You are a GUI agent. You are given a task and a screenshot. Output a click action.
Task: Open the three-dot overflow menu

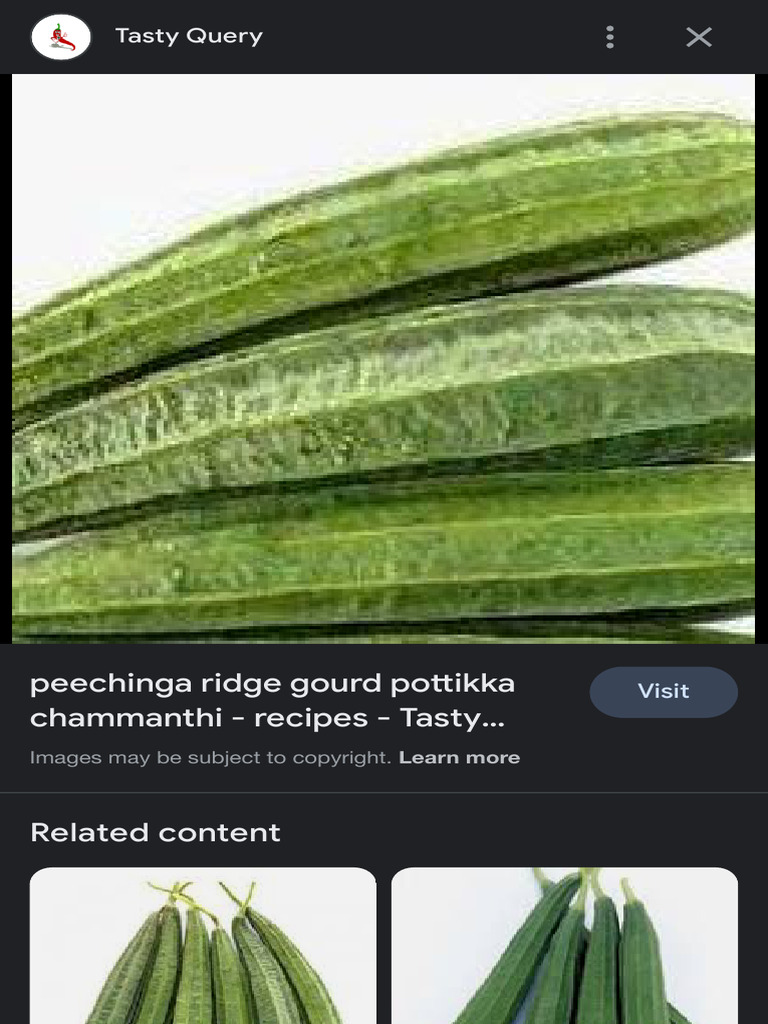pos(609,37)
